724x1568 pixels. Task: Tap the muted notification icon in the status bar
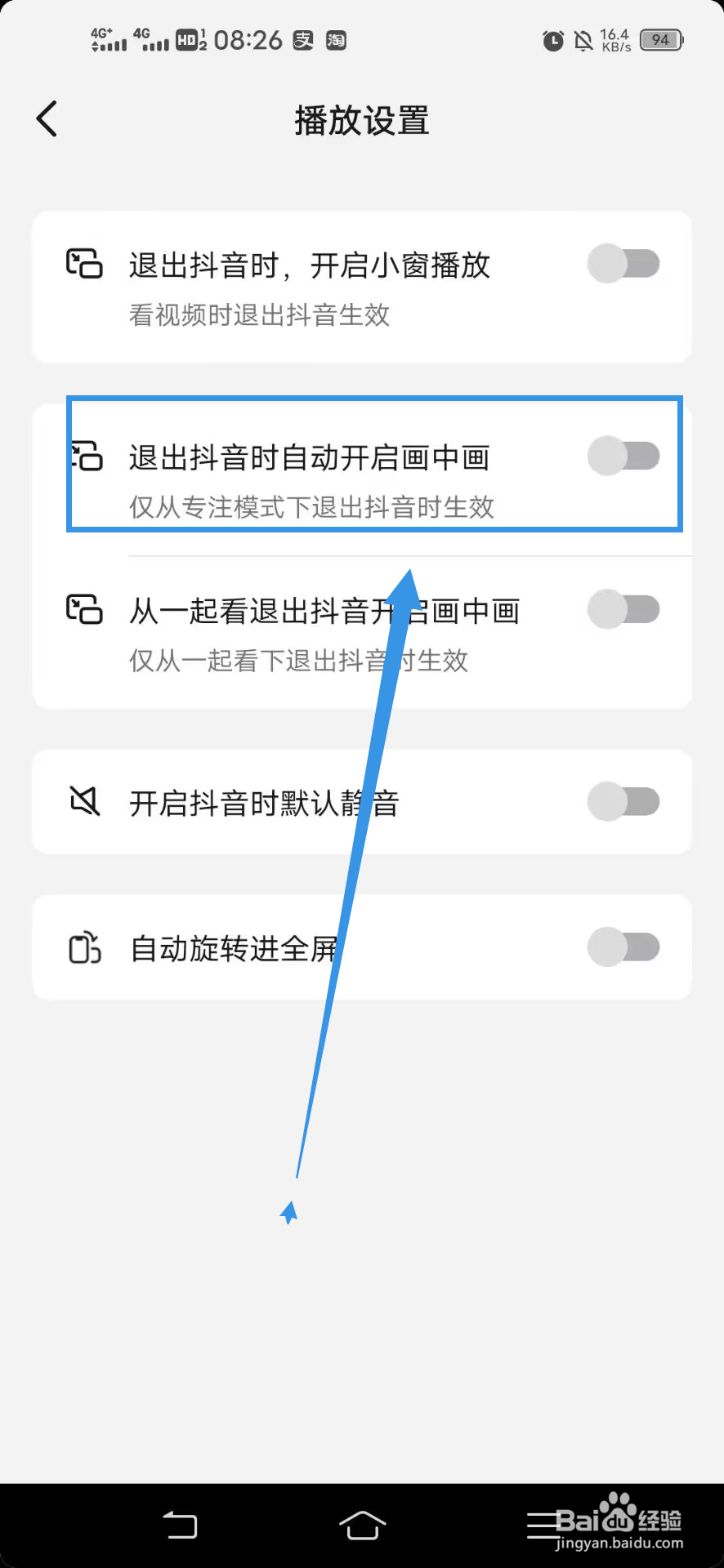click(582, 40)
